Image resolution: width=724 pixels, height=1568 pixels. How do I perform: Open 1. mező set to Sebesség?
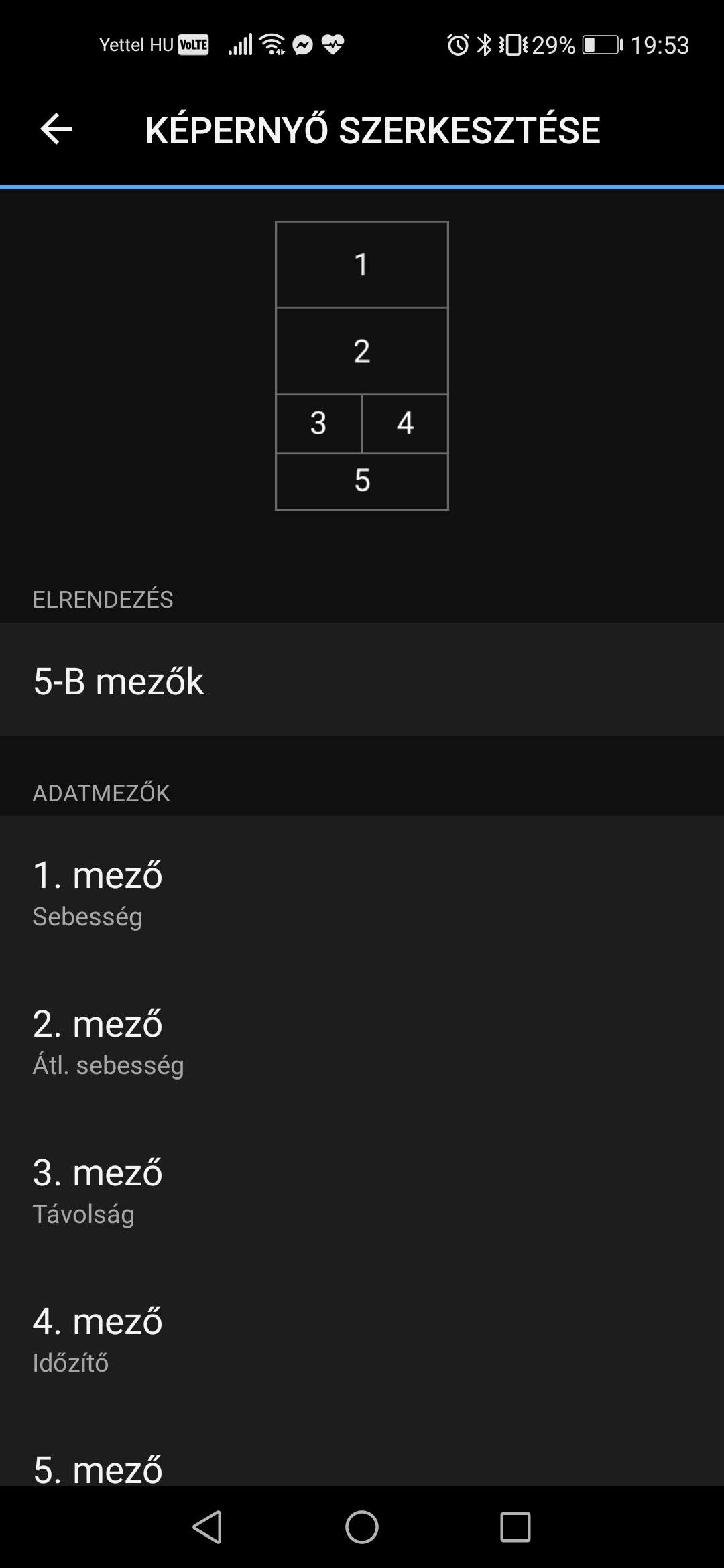pyautogui.click(x=362, y=891)
